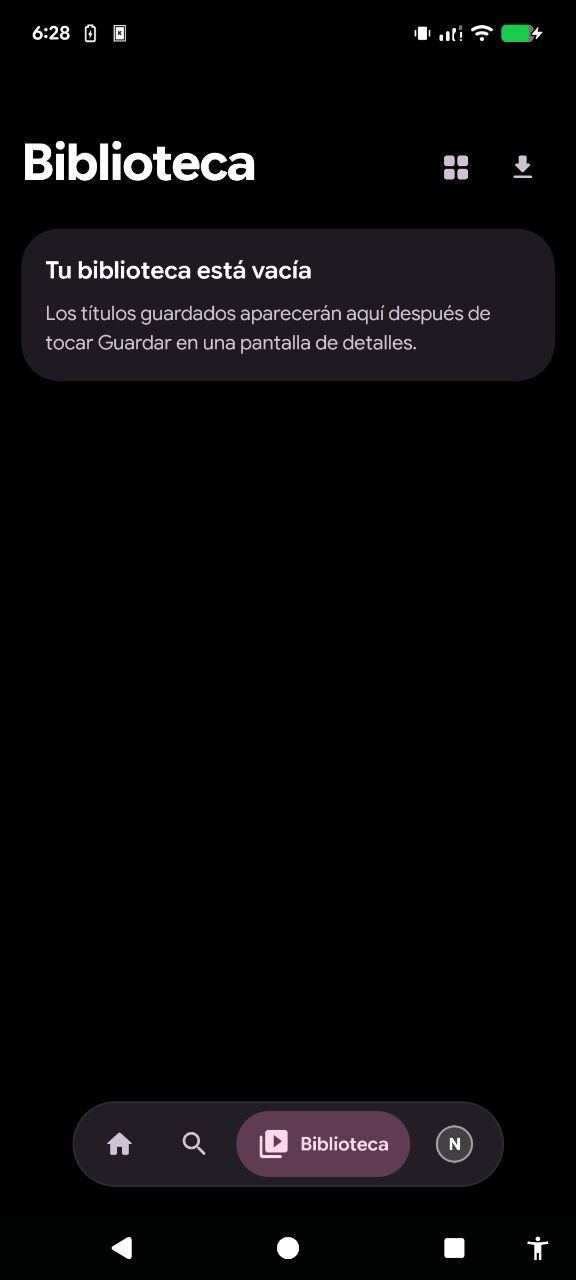The width and height of the screenshot is (576, 1280).
Task: Switch library to grid view
Action: [x=456, y=167]
